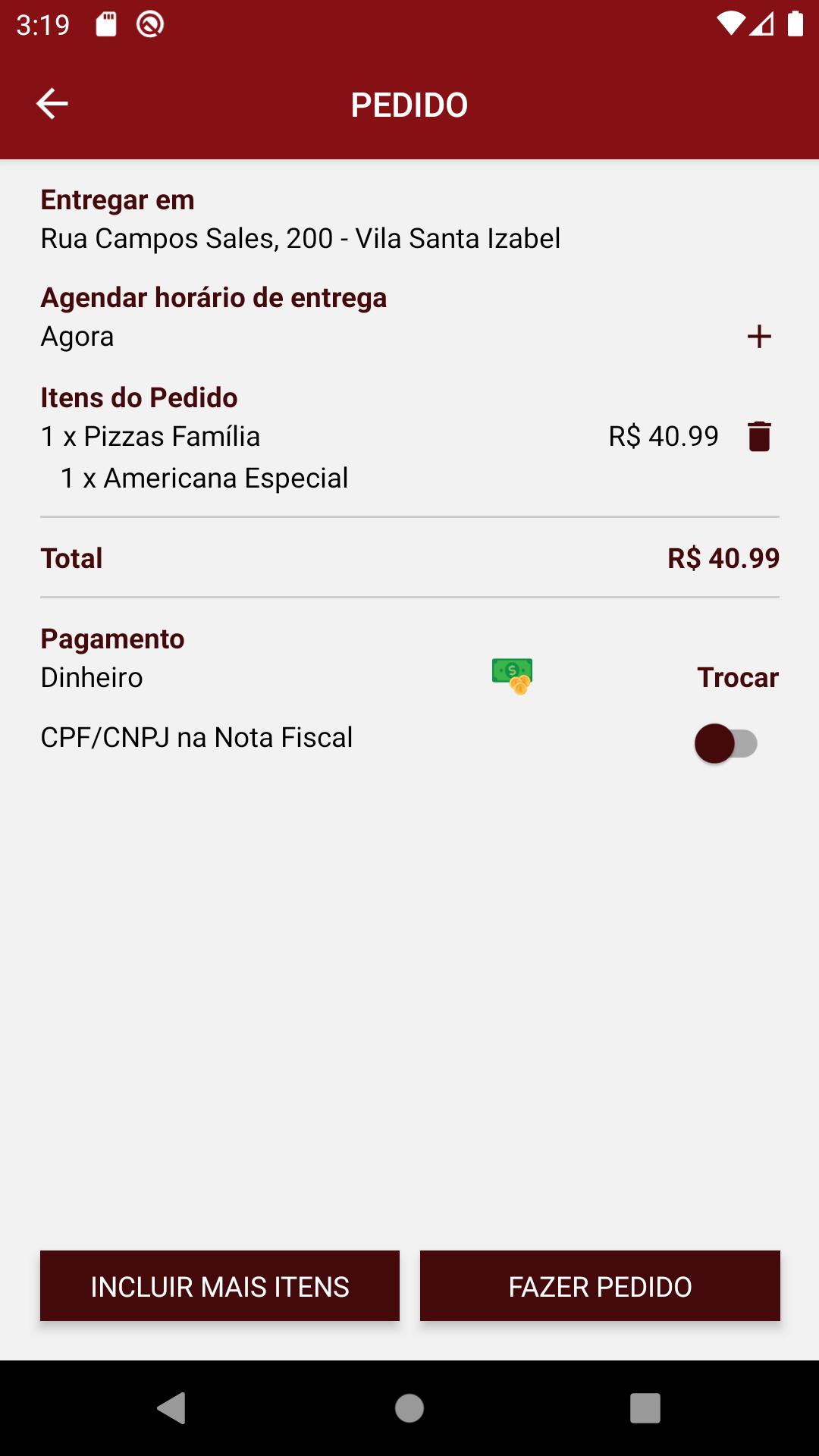Toggle CPF/CNPJ na Nota Fiscal switch
This screenshot has width=819, height=1456.
(x=726, y=743)
